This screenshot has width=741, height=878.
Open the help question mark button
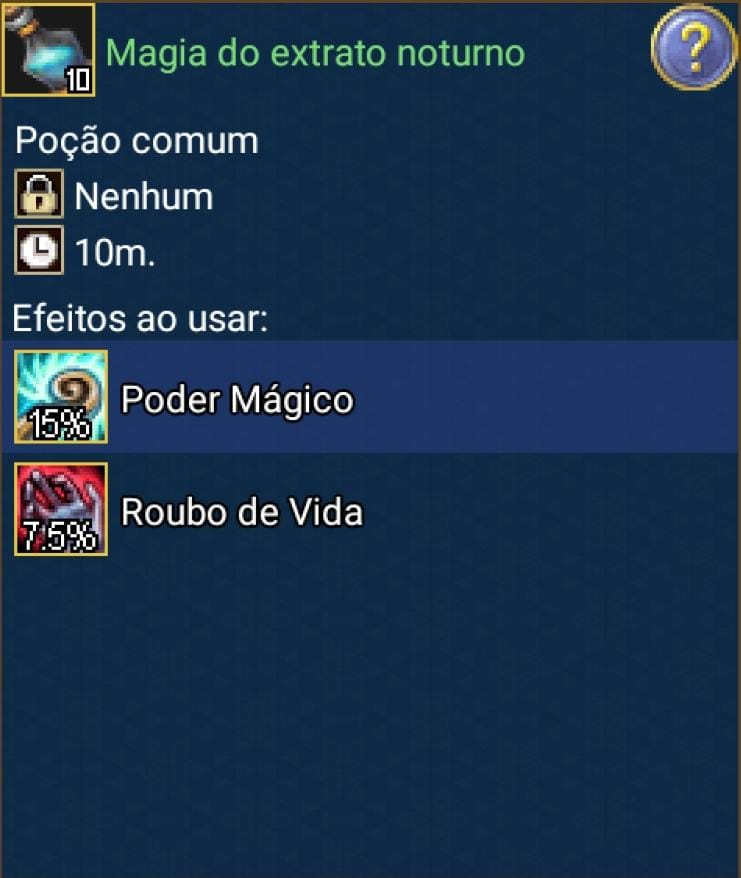pos(694,47)
